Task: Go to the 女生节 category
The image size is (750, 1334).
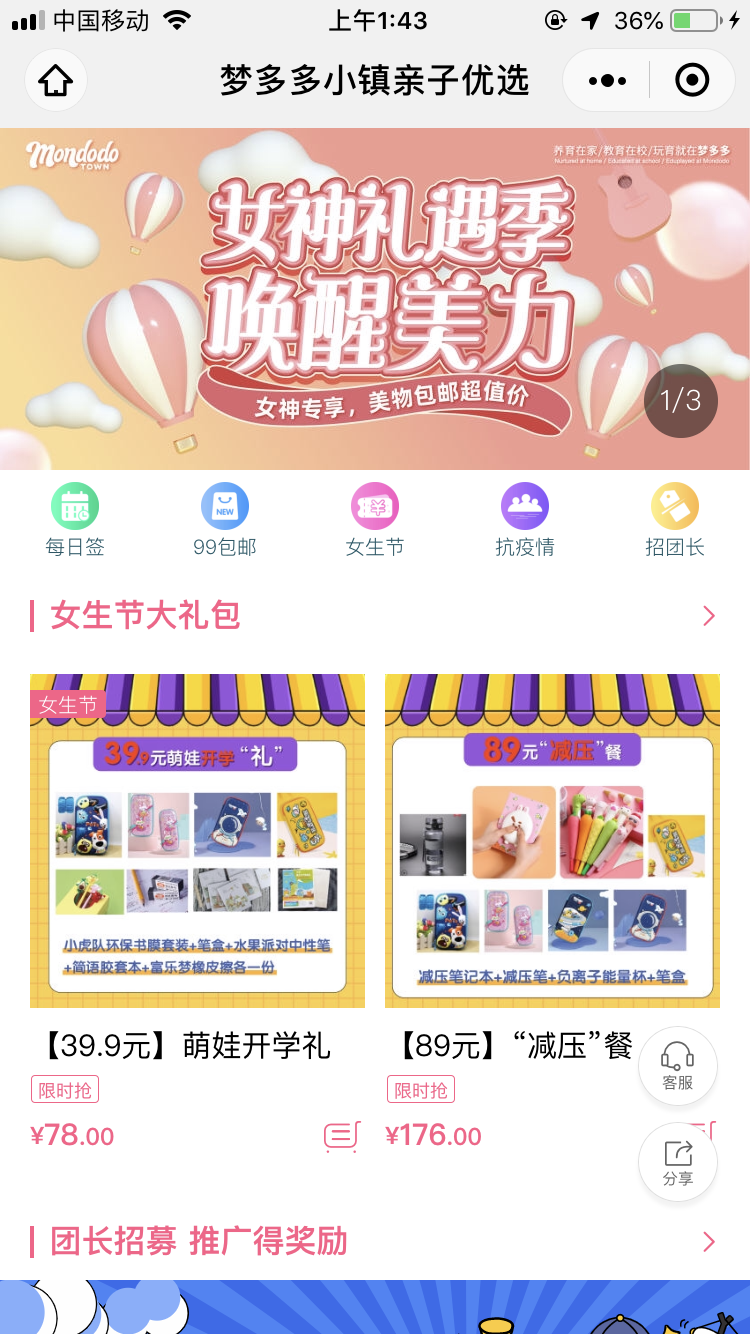Action: 375,519
